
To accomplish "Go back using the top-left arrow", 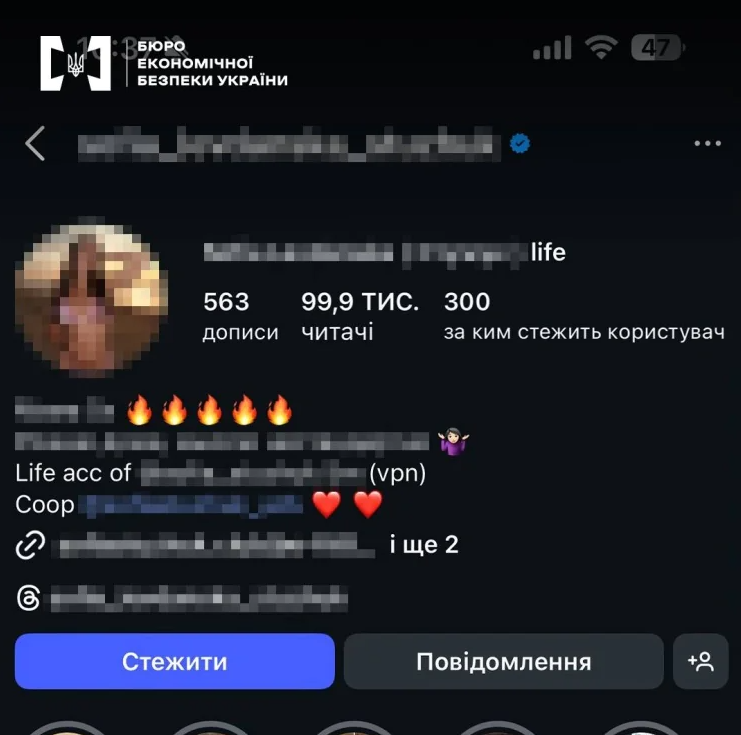I will pos(35,144).
